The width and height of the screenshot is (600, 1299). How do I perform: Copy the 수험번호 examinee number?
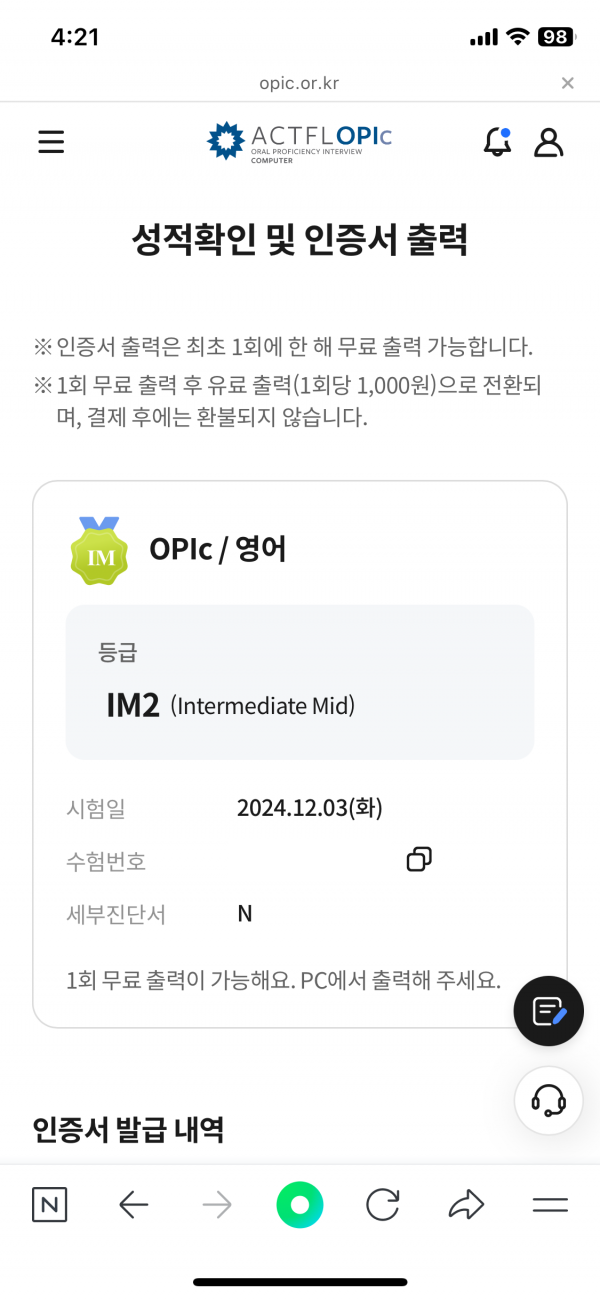tap(419, 859)
